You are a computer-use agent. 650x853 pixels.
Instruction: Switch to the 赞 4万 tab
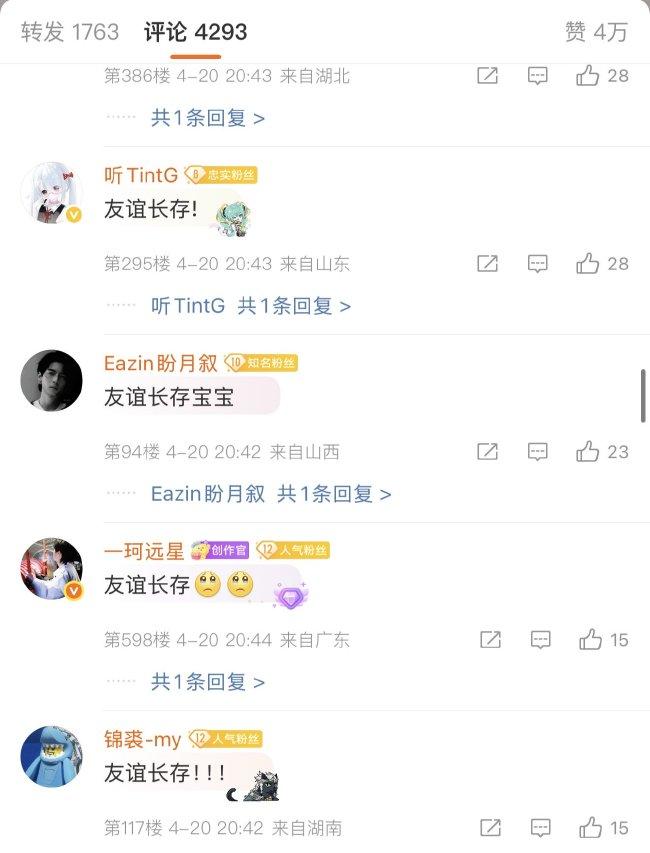click(596, 32)
